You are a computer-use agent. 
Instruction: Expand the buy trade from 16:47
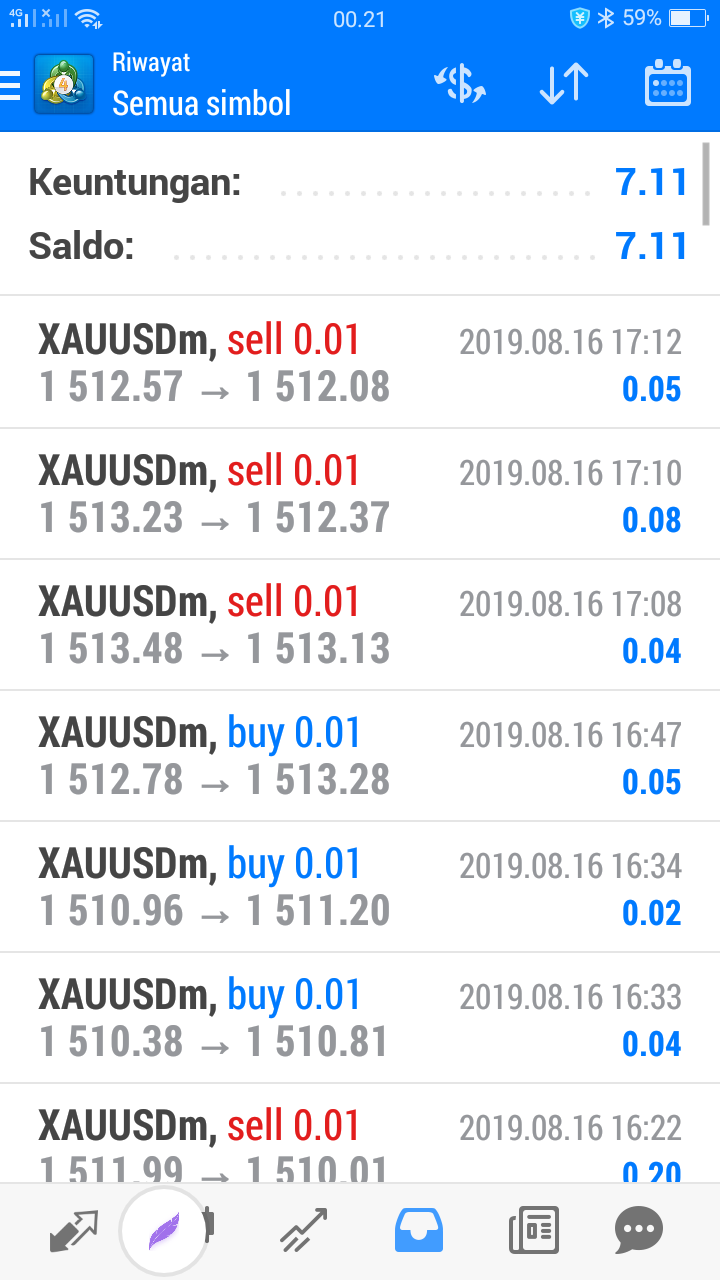pos(360,756)
